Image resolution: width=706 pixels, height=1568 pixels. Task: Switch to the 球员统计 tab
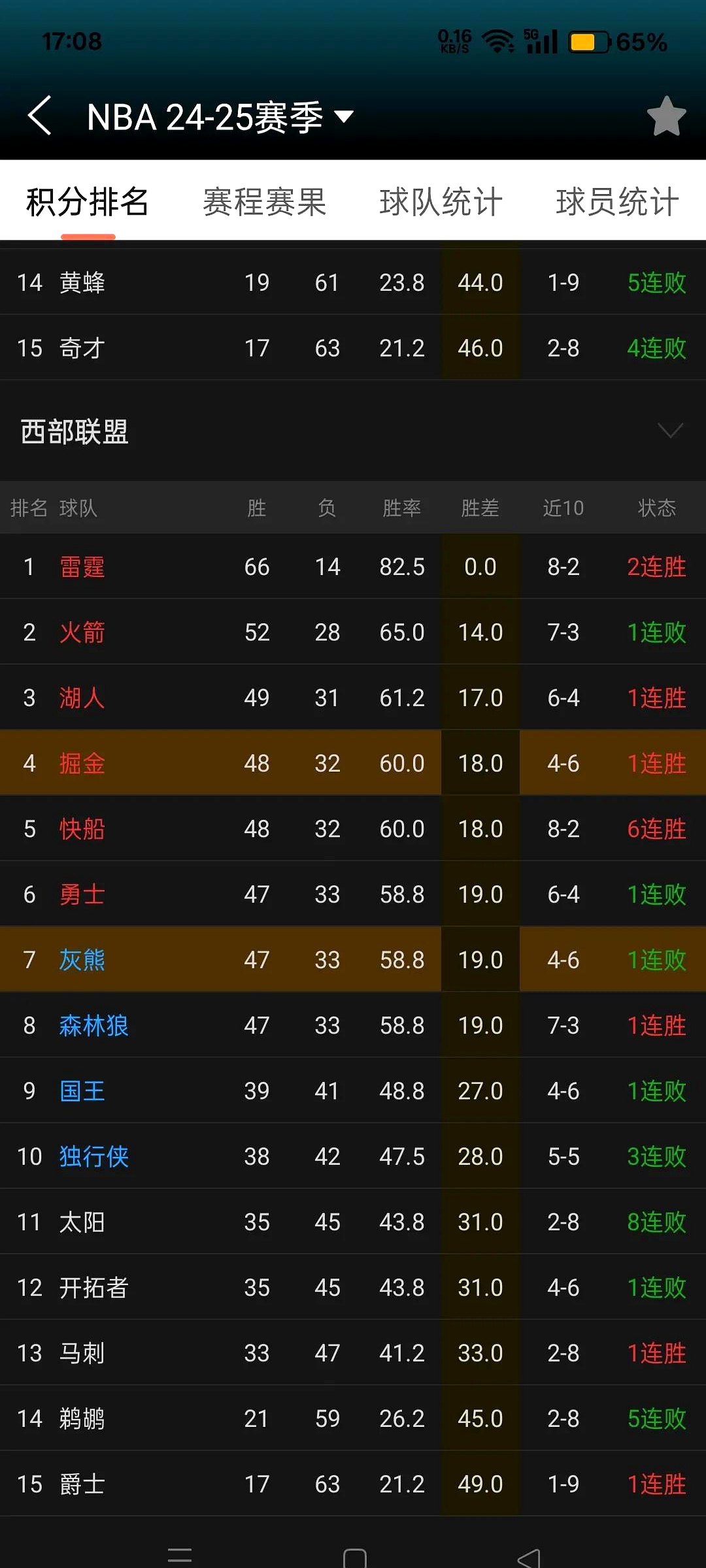pos(617,202)
